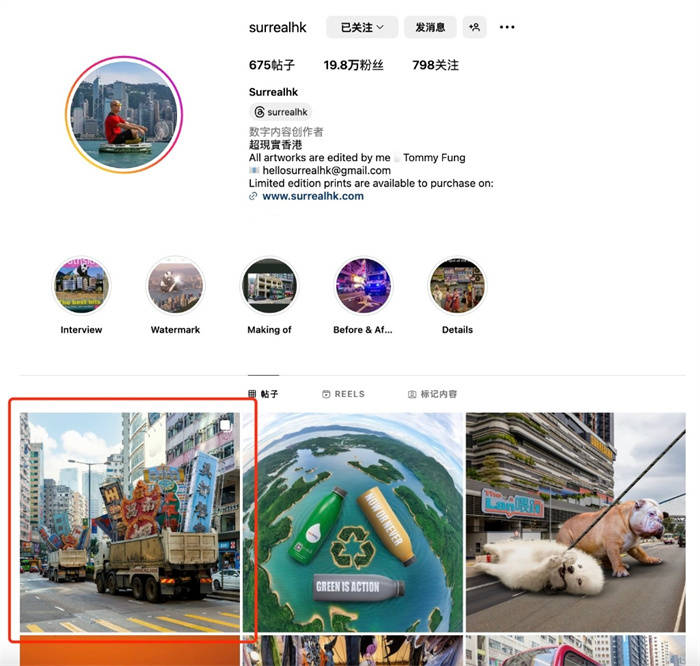The height and width of the screenshot is (666, 700).
Task: Open the Making of highlight
Action: [269, 286]
